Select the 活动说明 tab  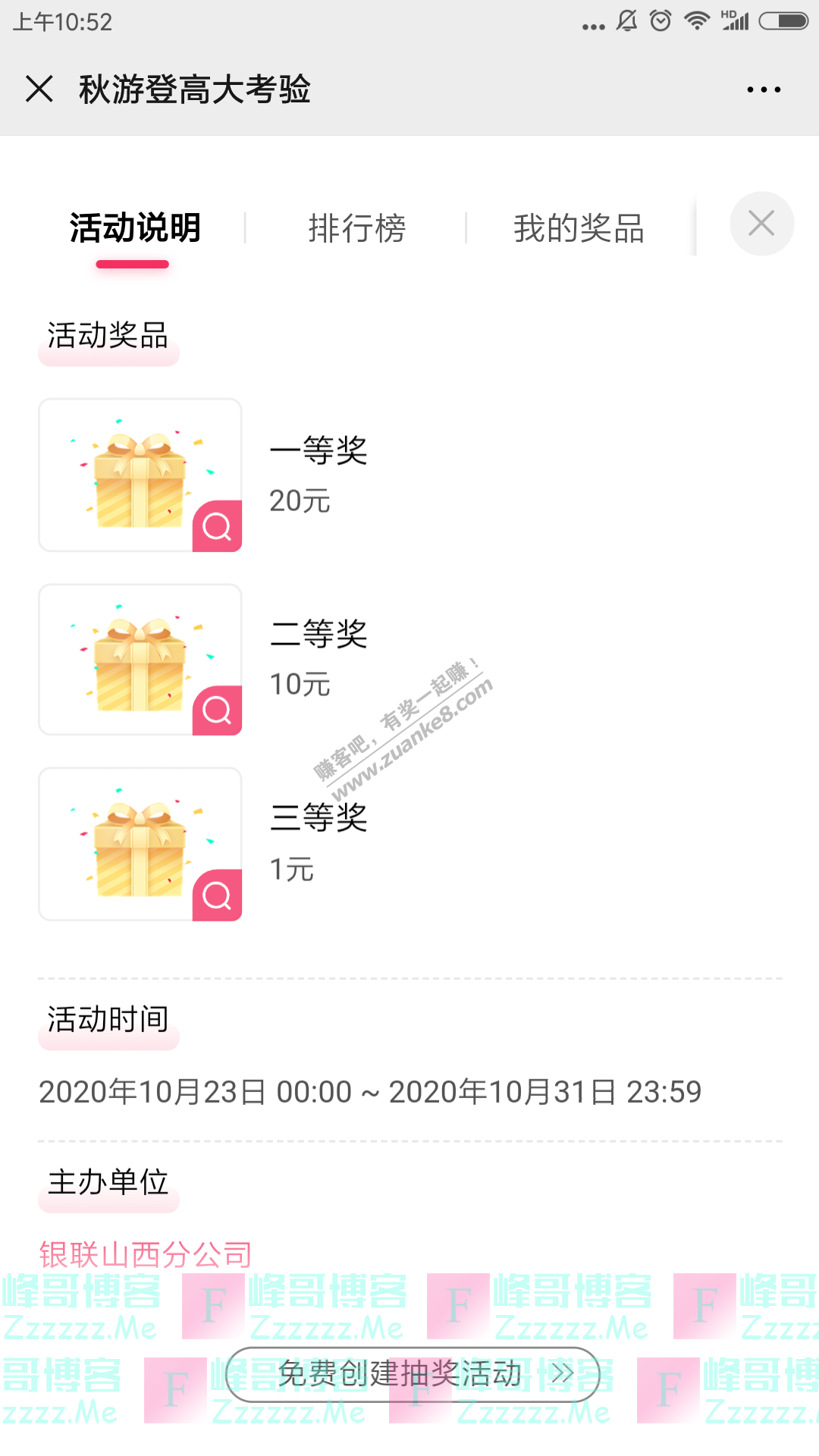135,228
